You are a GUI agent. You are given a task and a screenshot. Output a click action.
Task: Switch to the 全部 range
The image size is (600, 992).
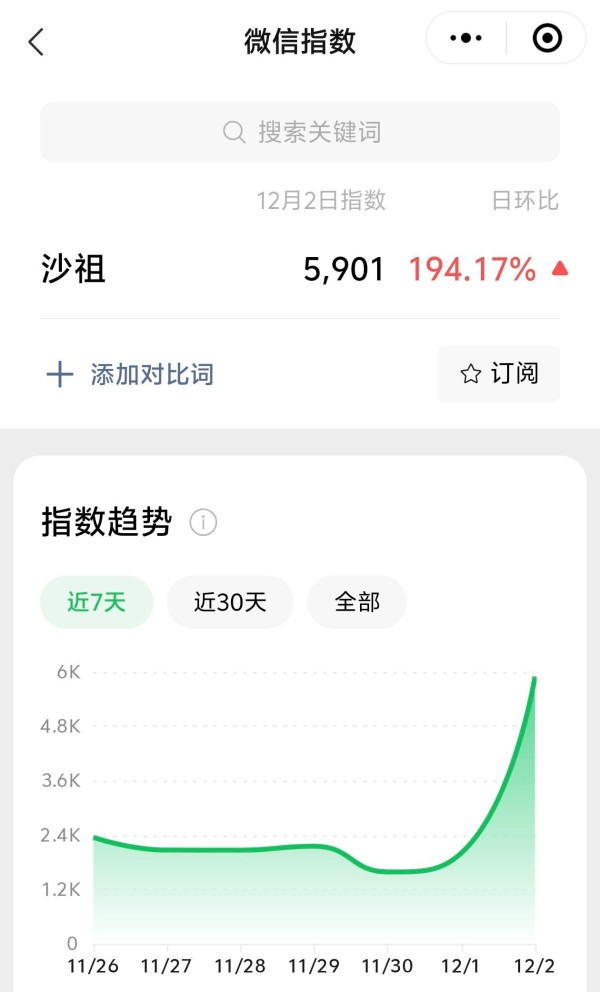[357, 602]
